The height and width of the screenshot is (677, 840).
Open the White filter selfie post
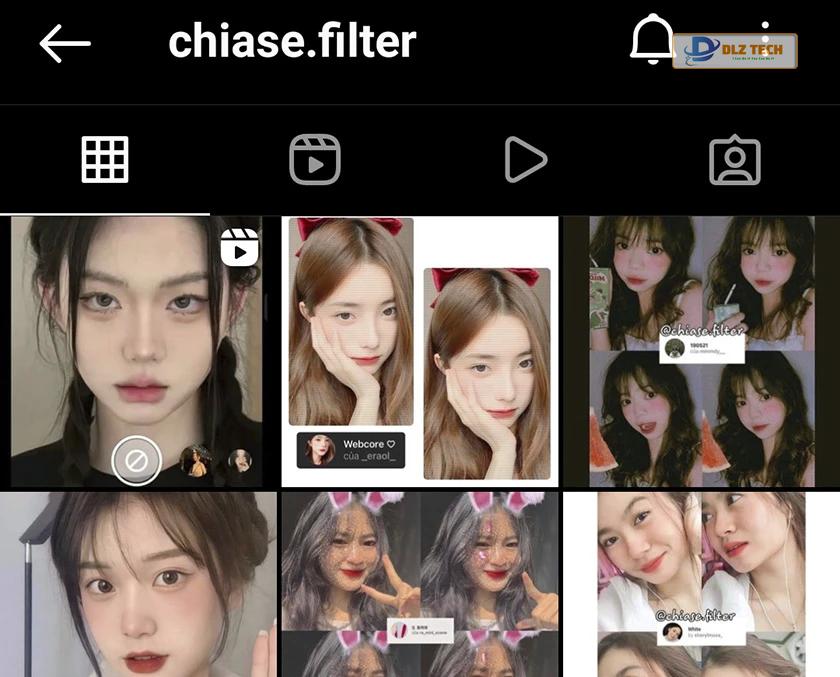coord(702,585)
